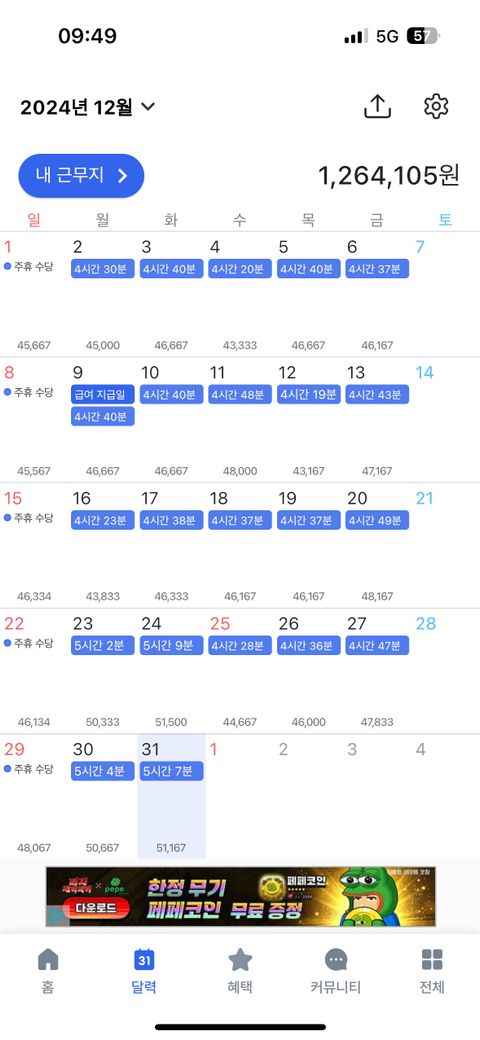Open the 커뮤니티 tab
This screenshot has width=480, height=1040.
pos(336,971)
